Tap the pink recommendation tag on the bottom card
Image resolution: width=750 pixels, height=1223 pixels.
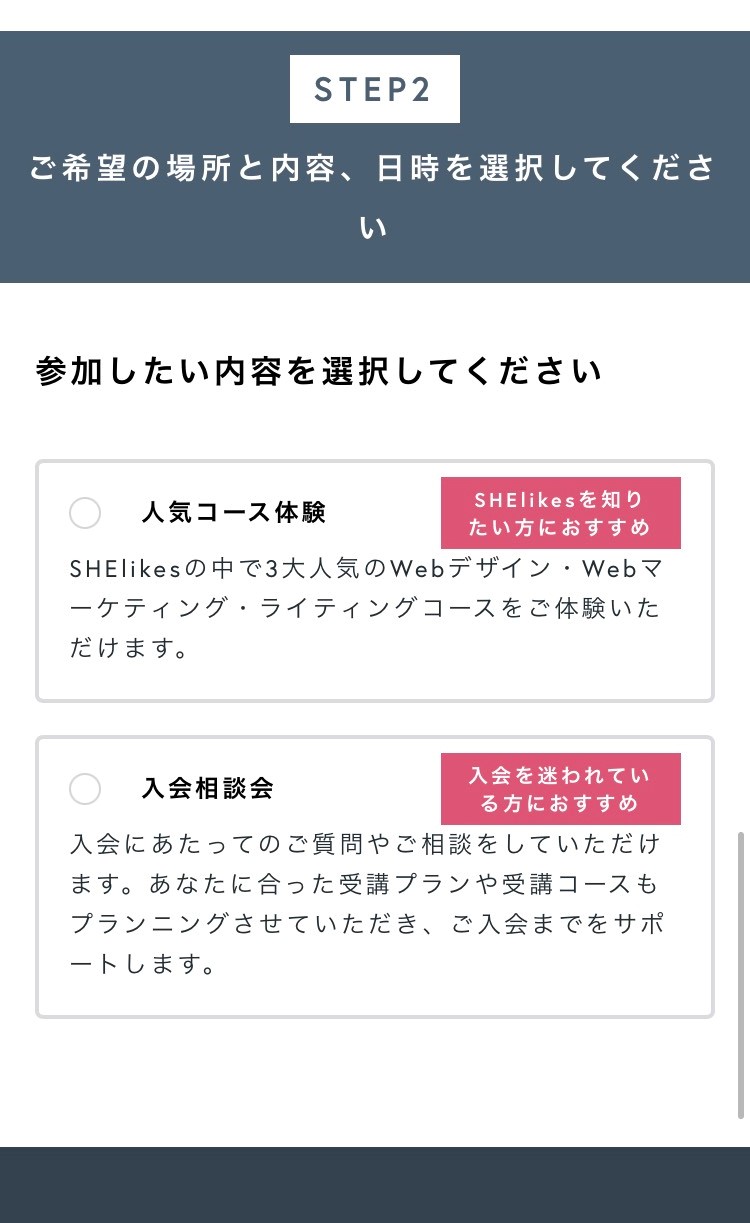[561, 789]
